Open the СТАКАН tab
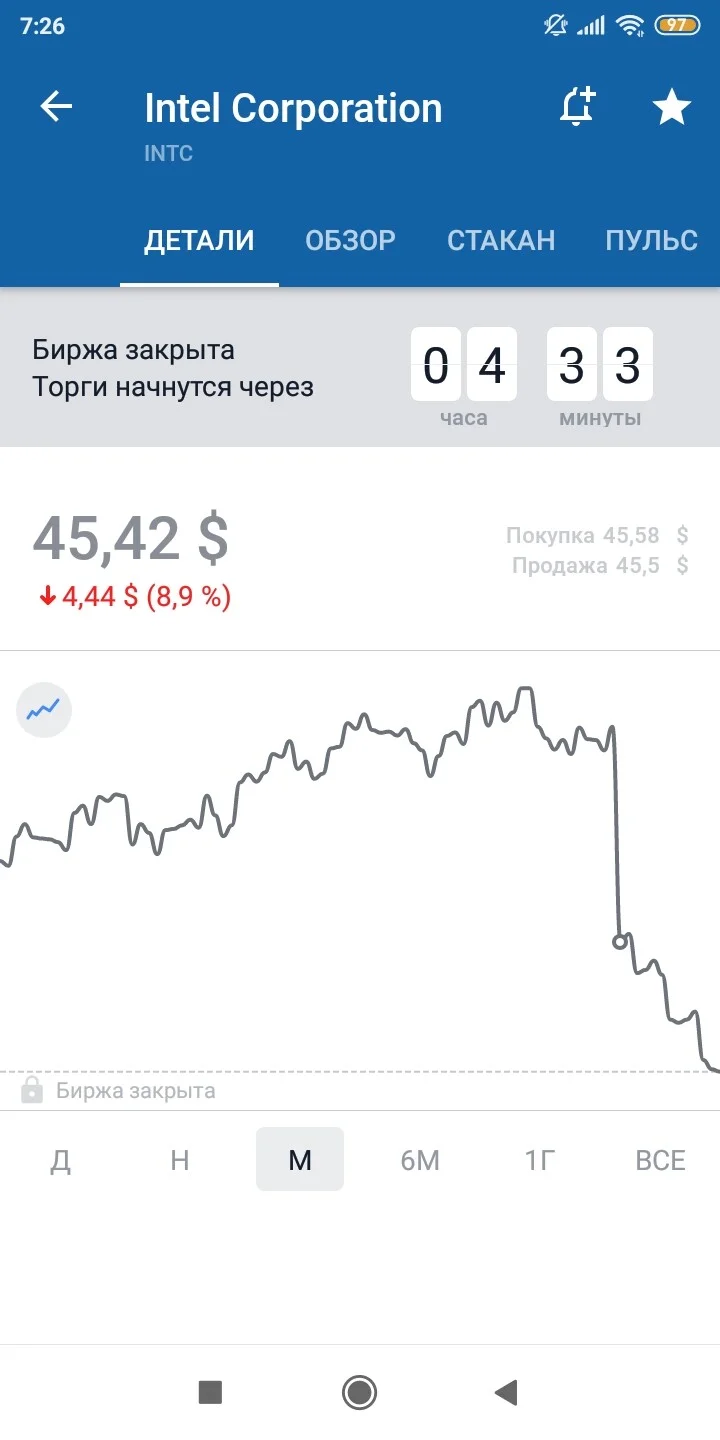 tap(501, 240)
